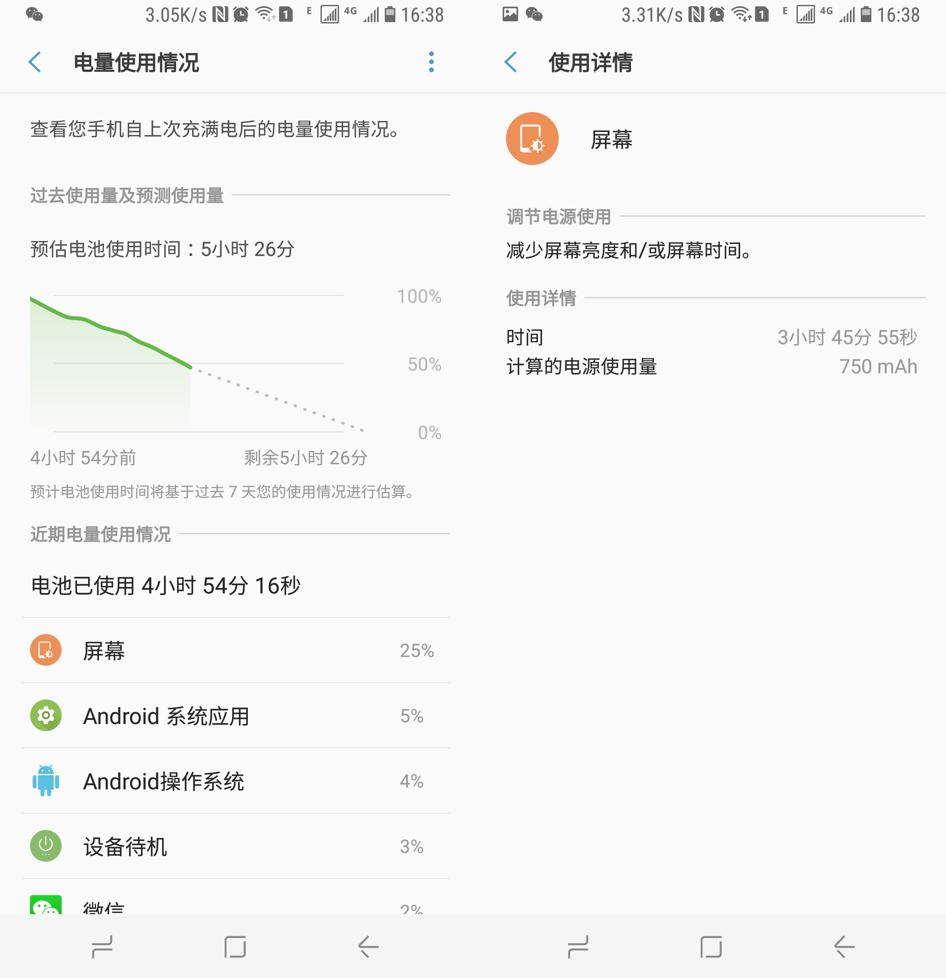Open 近期电量使用情况 section header
Screen dimensions: 946x978
point(96,533)
